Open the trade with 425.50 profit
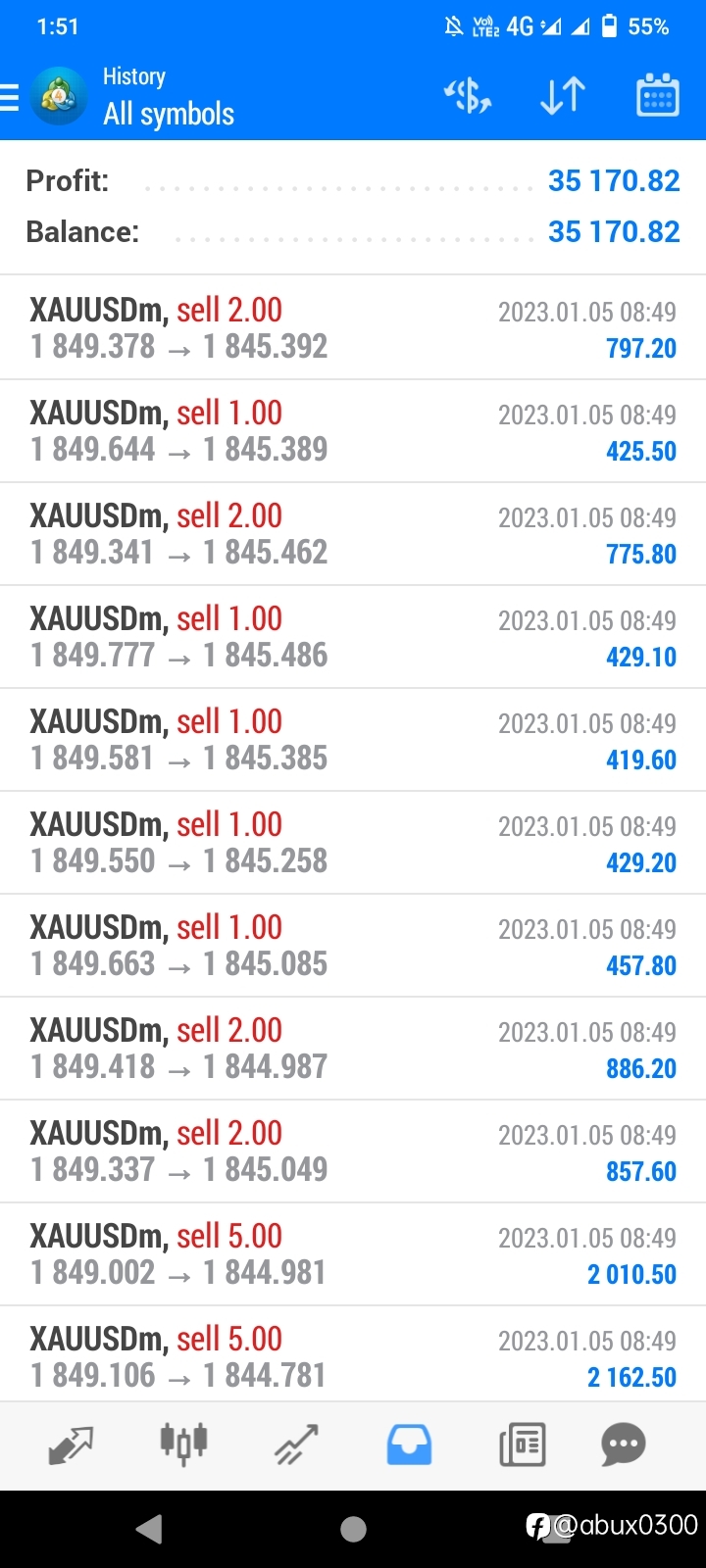Screen dimensions: 706x1568 (353, 431)
